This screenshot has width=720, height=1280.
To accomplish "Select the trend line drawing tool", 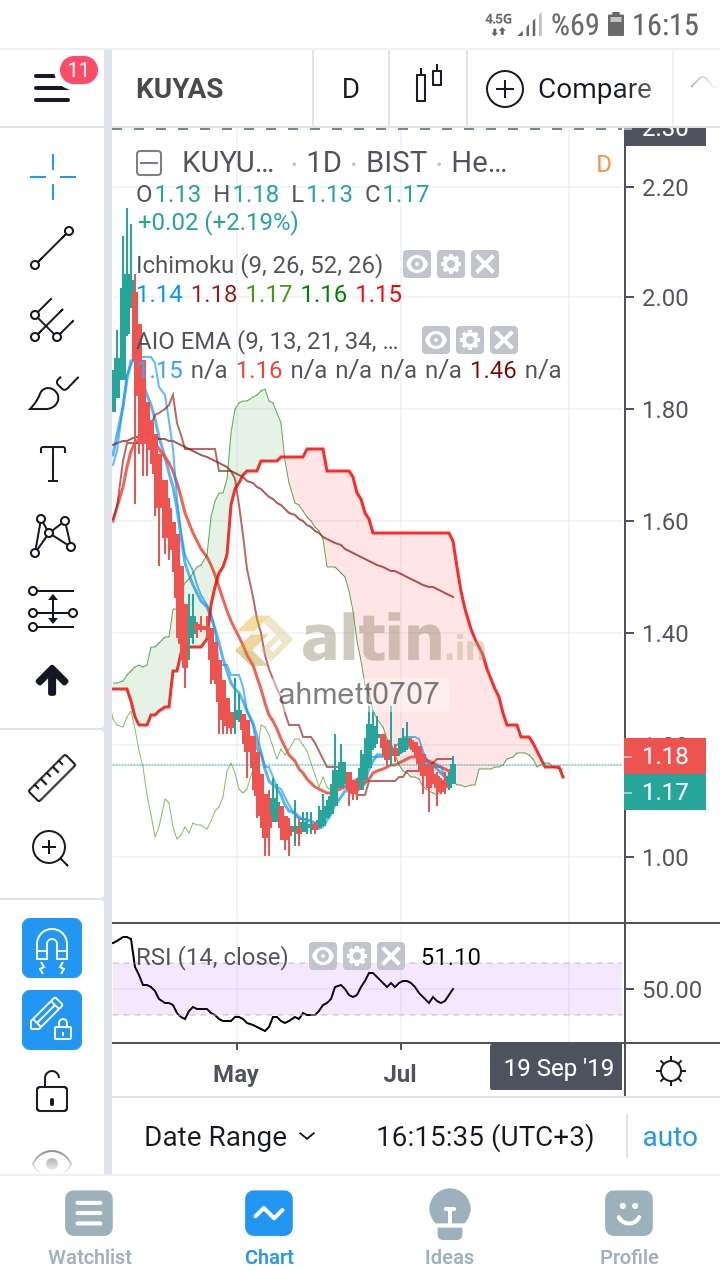I will [x=52, y=248].
